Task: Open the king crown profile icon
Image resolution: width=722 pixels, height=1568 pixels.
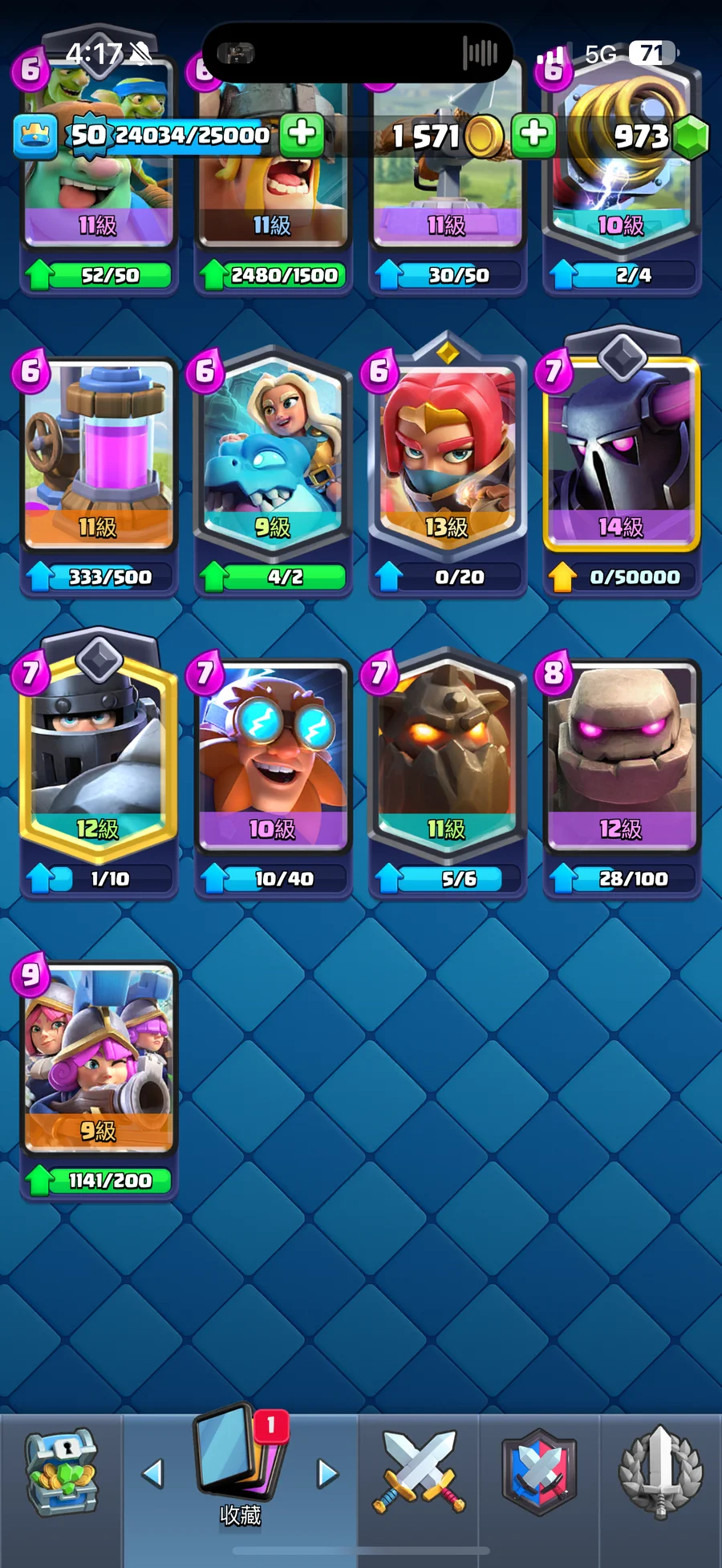Action: click(x=35, y=136)
